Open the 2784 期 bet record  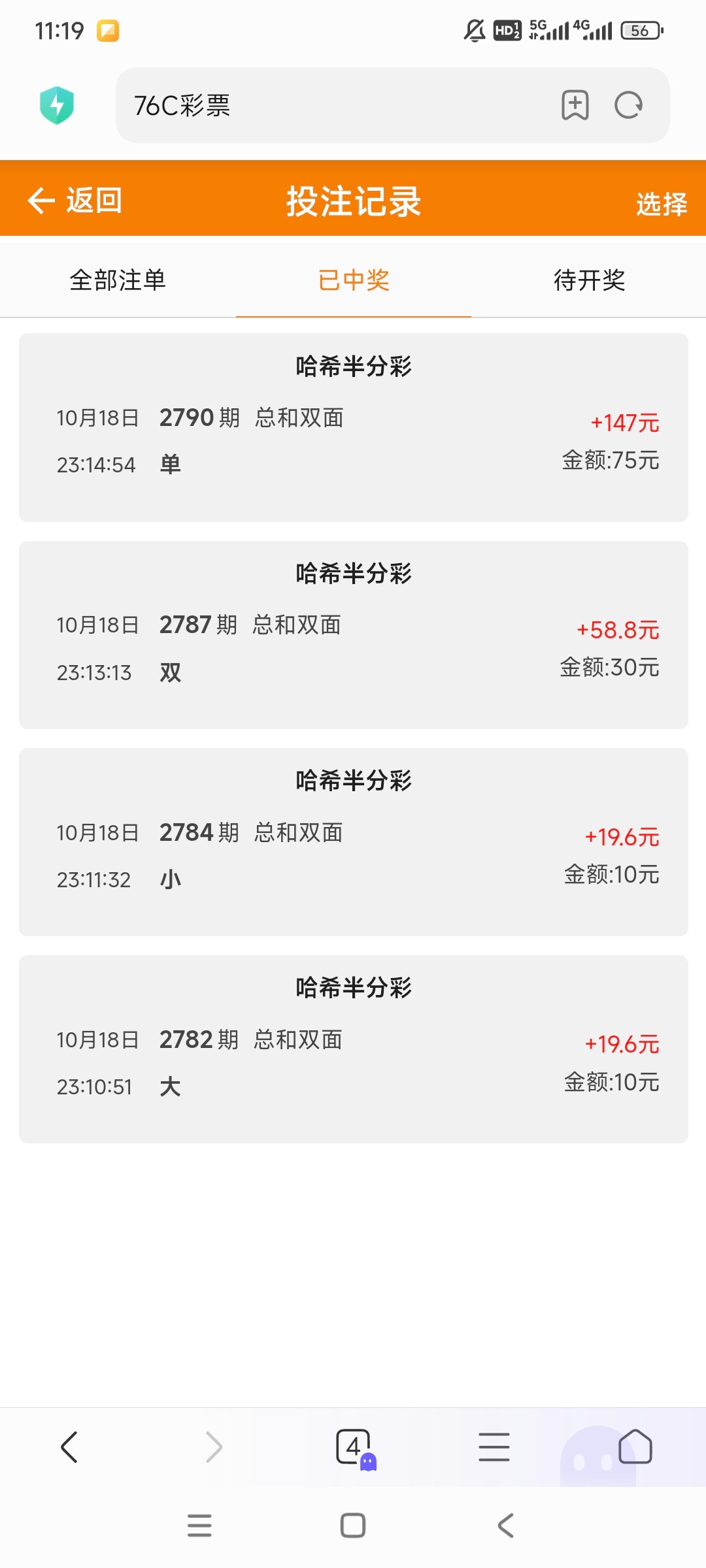[354, 842]
